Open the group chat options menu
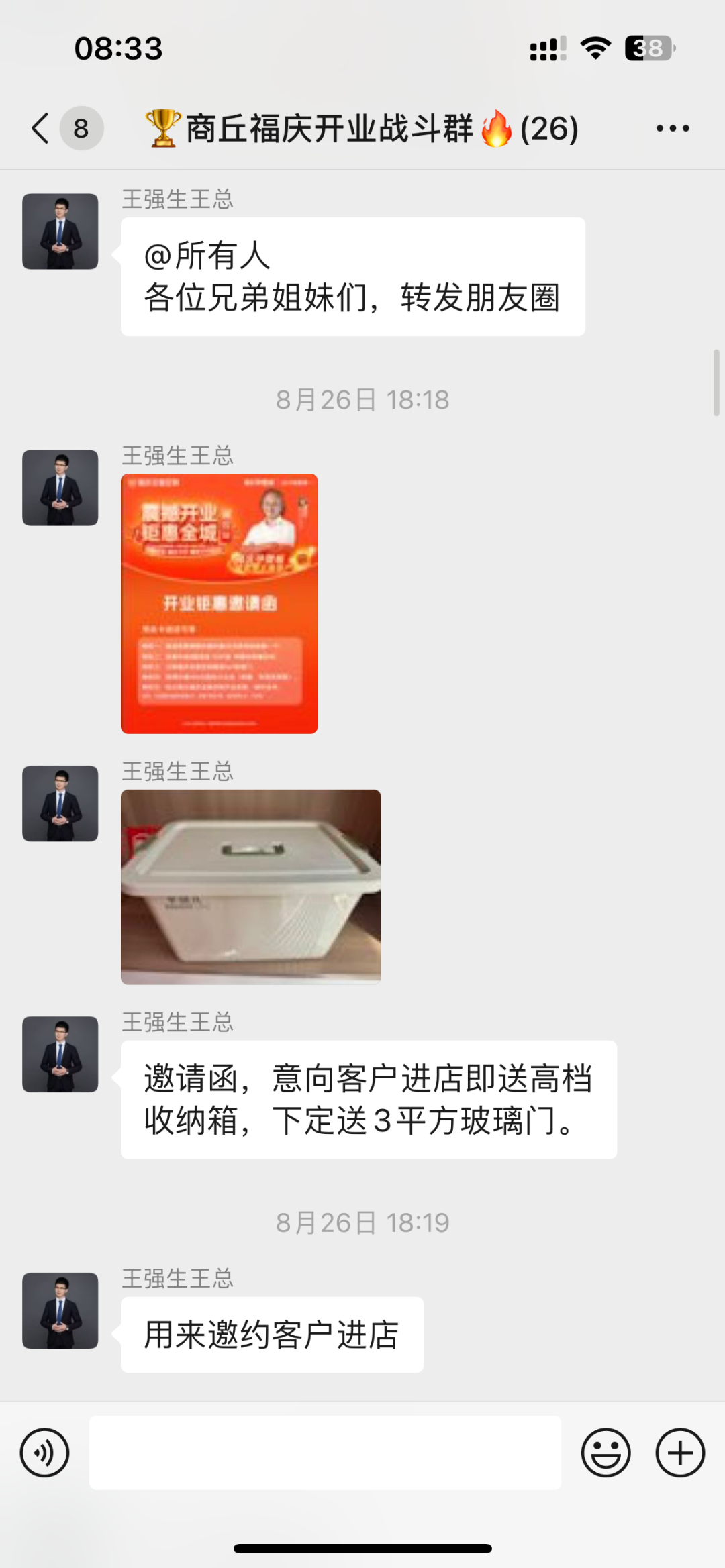The width and height of the screenshot is (725, 1568). 673,128
